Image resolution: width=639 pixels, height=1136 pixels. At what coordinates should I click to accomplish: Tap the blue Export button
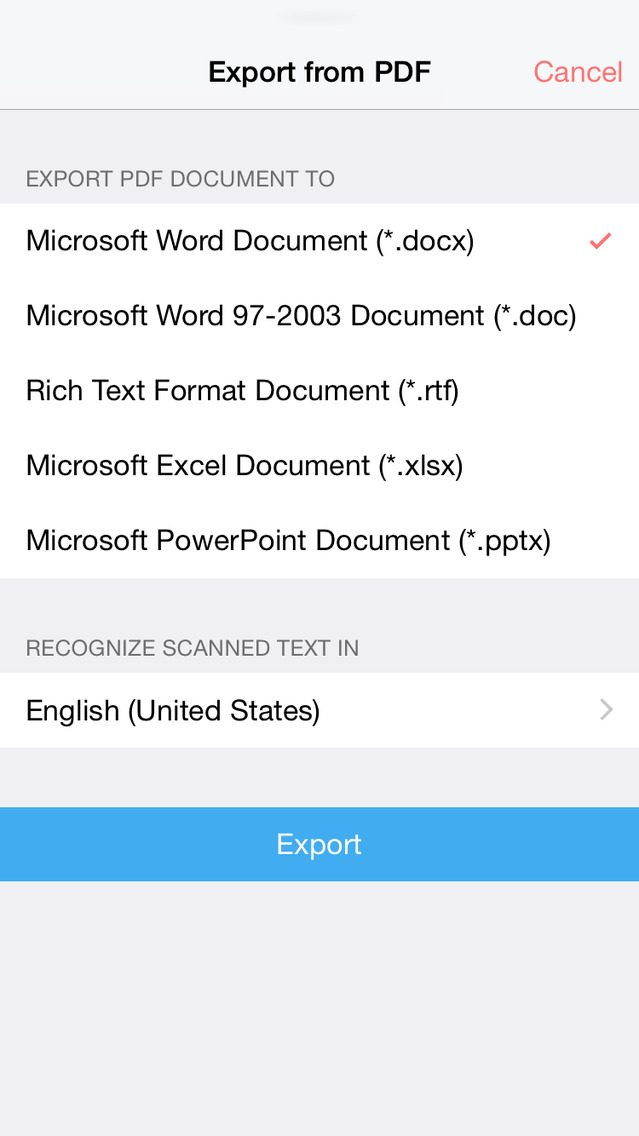(x=319, y=844)
